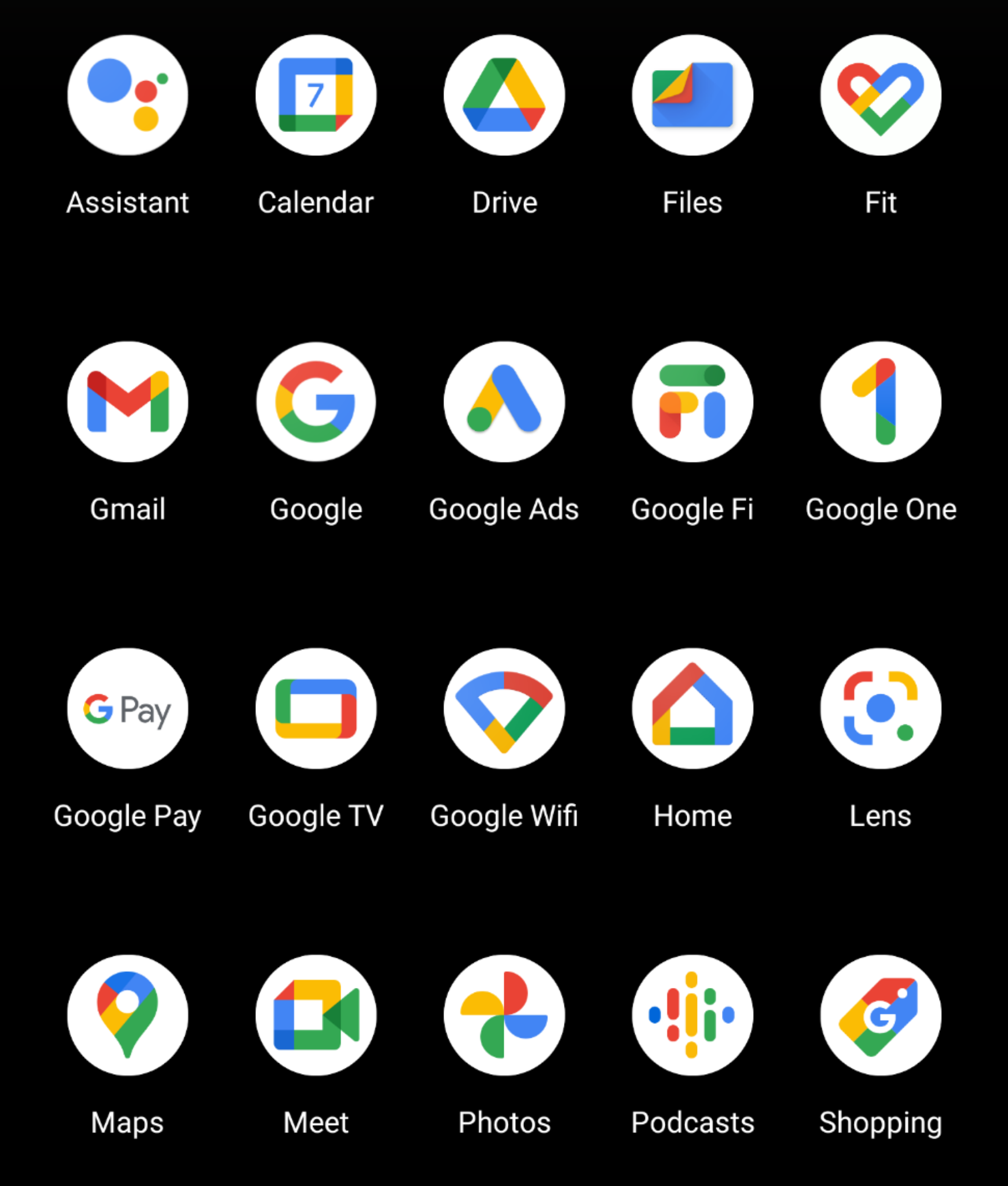Screen dimensions: 1008x1186
Task: Open Google Pay
Action: click(127, 709)
